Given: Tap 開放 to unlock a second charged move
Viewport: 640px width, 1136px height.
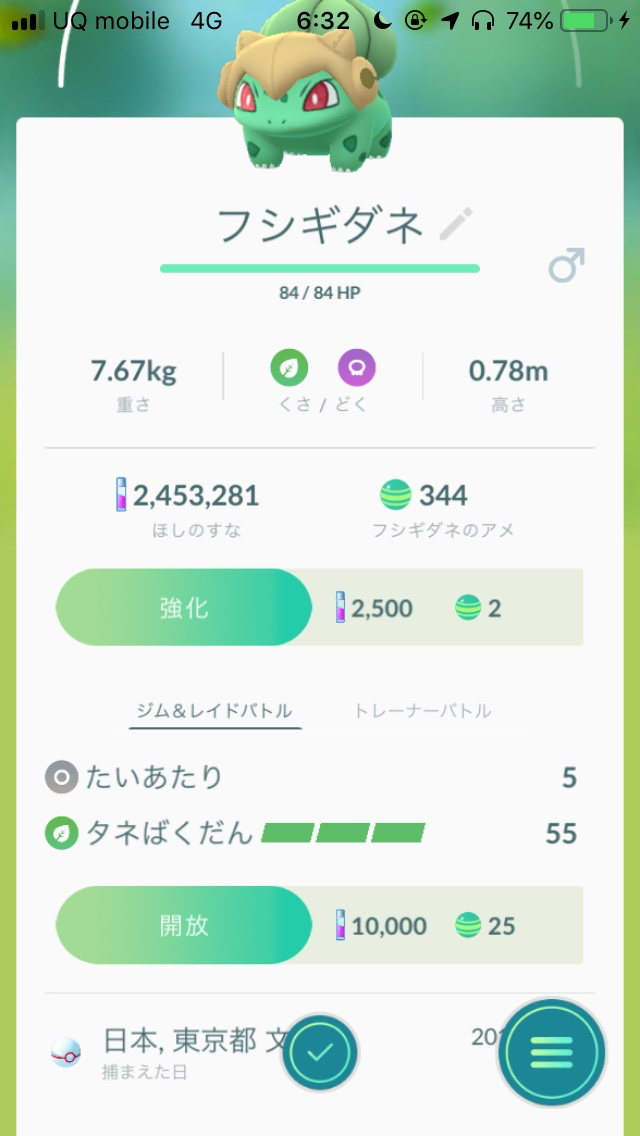Looking at the screenshot, I should (x=184, y=925).
